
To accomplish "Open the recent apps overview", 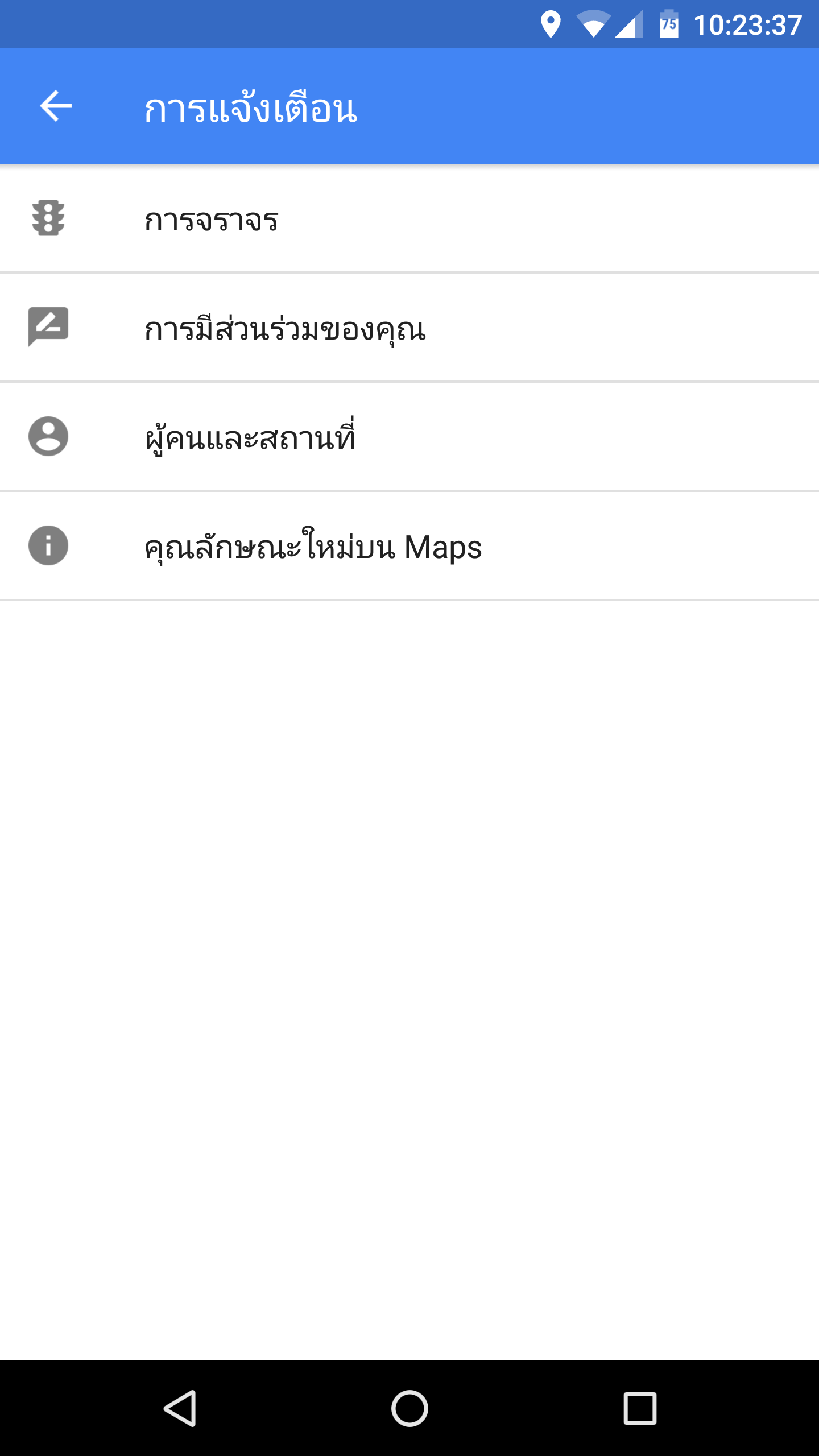I will pyautogui.click(x=640, y=1408).
